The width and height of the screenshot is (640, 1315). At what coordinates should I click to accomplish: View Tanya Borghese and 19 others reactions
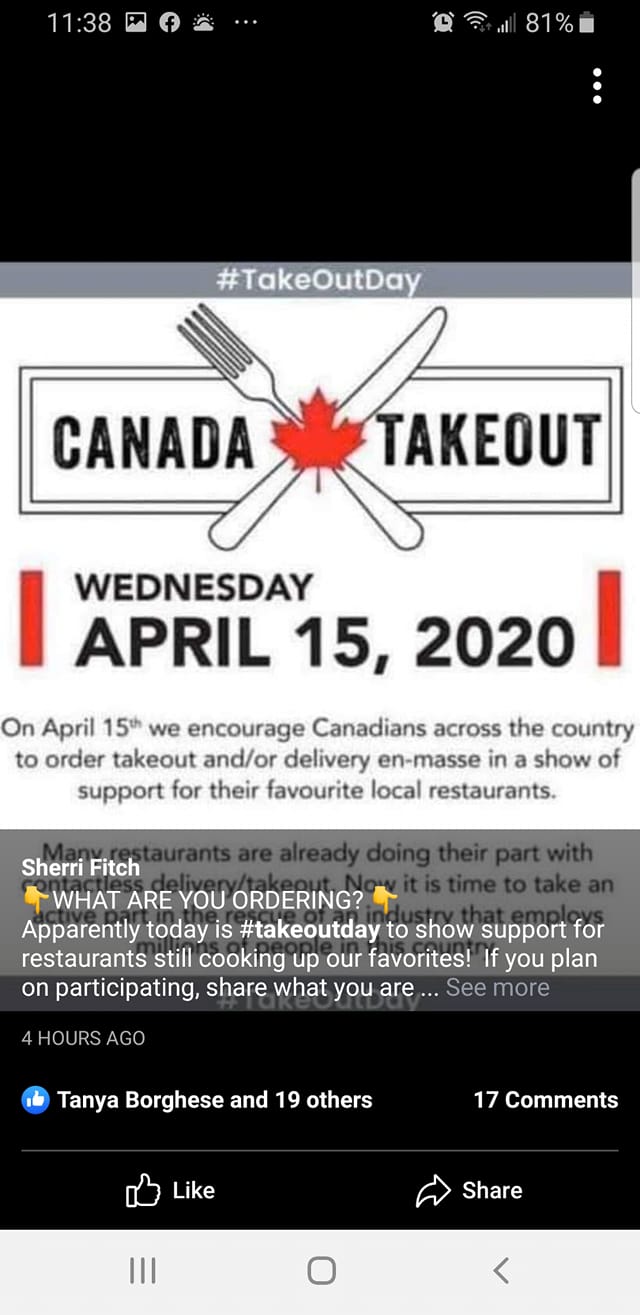pos(197,1099)
